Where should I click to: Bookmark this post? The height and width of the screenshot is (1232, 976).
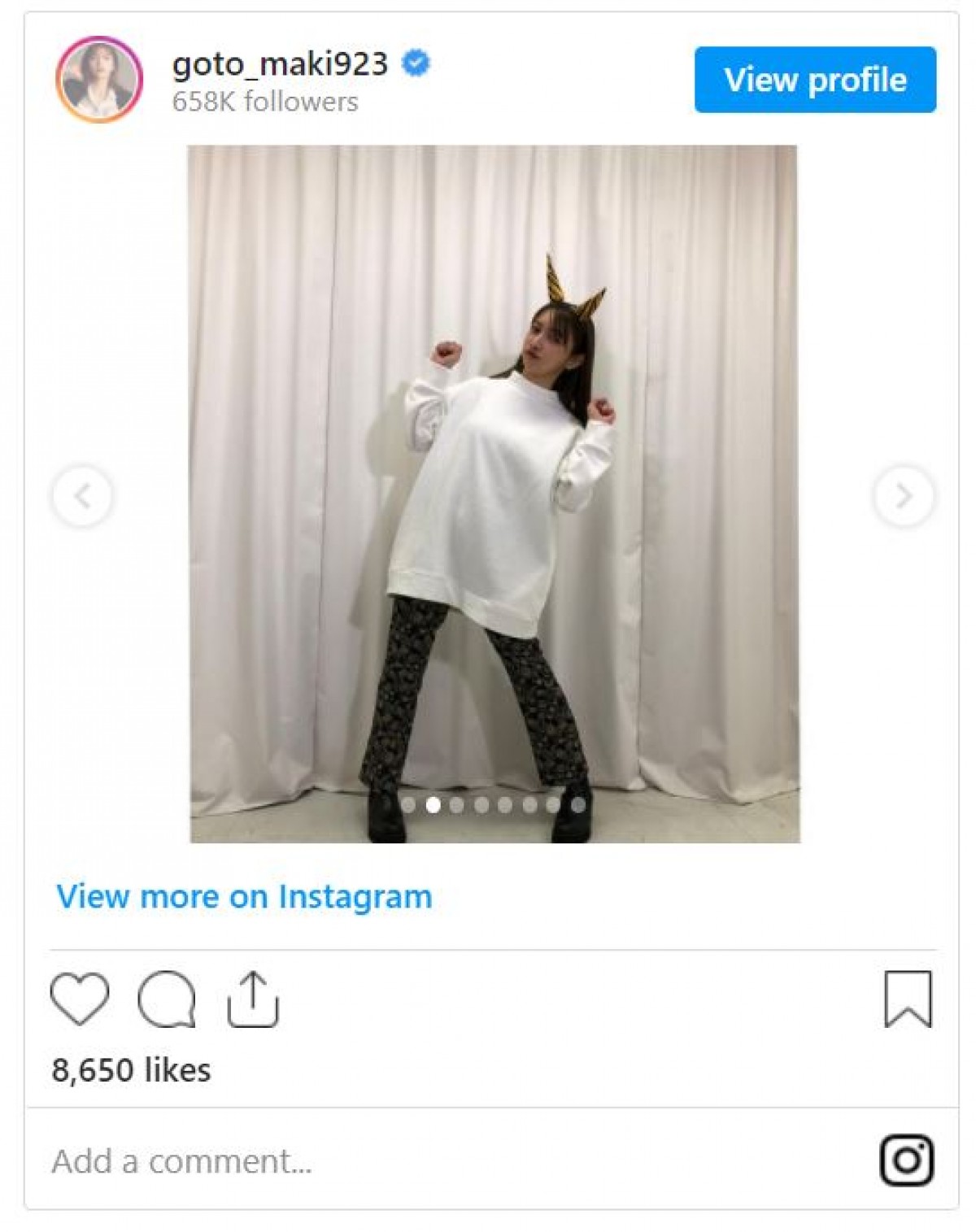coord(908,999)
